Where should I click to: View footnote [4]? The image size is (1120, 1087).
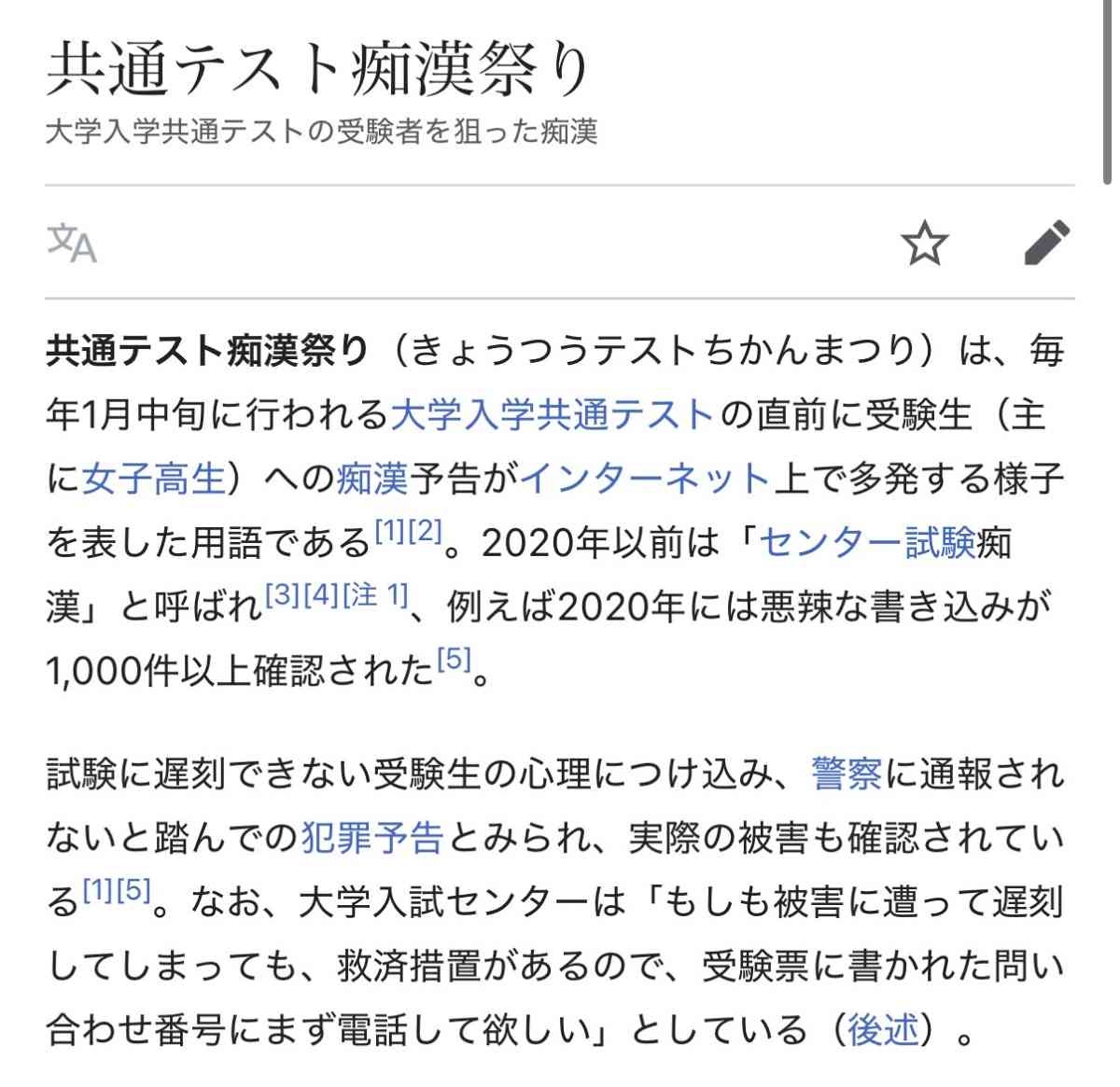321,594
